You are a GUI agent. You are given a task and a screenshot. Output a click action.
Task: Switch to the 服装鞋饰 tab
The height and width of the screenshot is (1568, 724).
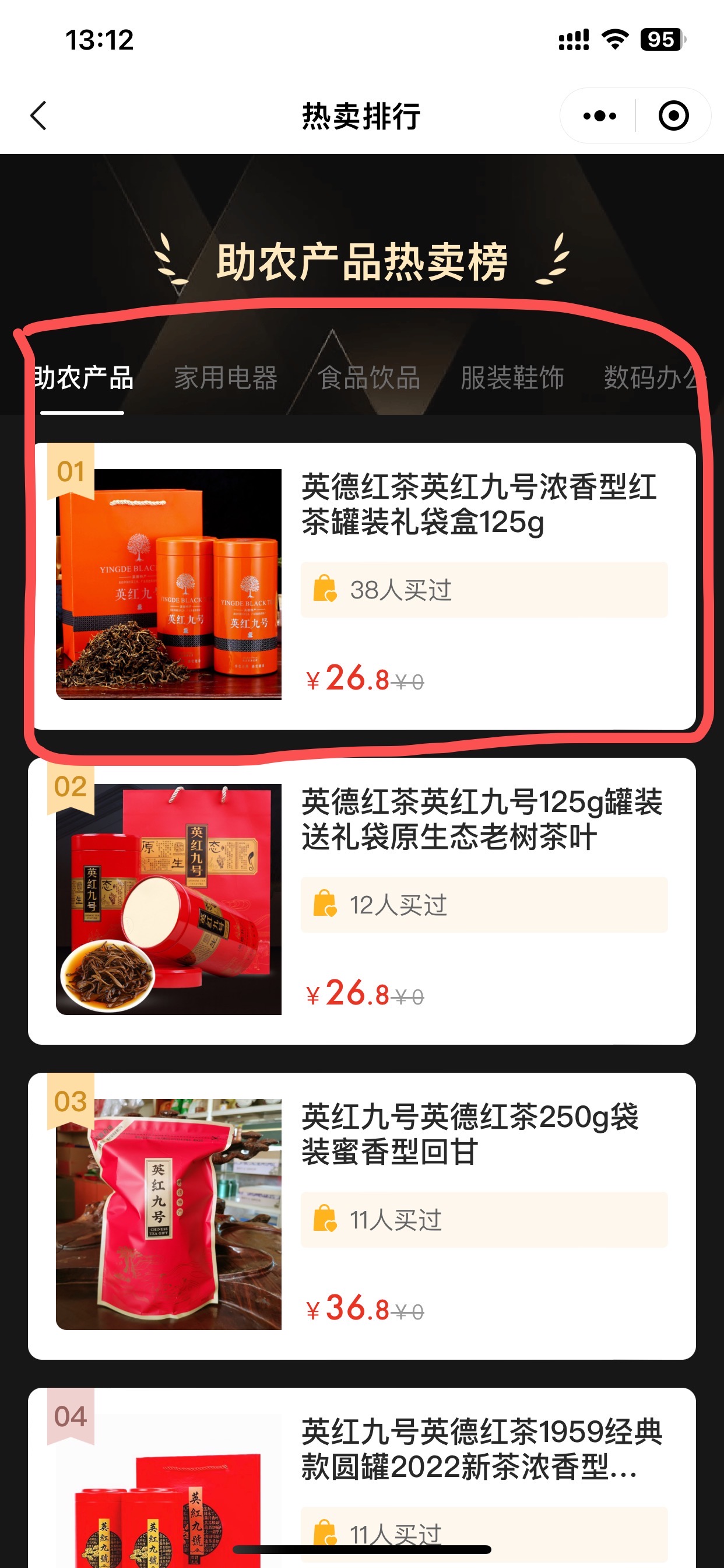tap(512, 378)
